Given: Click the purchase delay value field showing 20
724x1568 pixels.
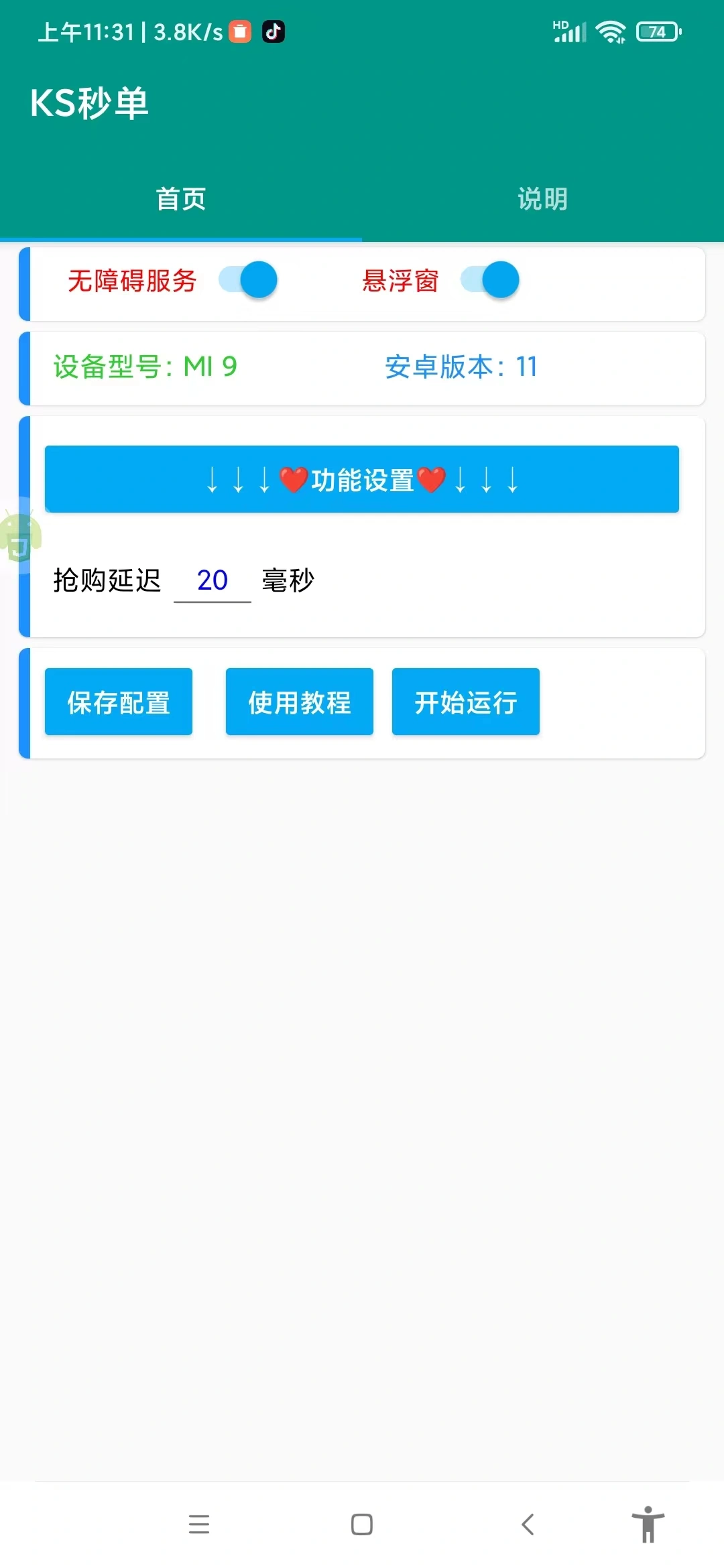Looking at the screenshot, I should click(x=211, y=580).
